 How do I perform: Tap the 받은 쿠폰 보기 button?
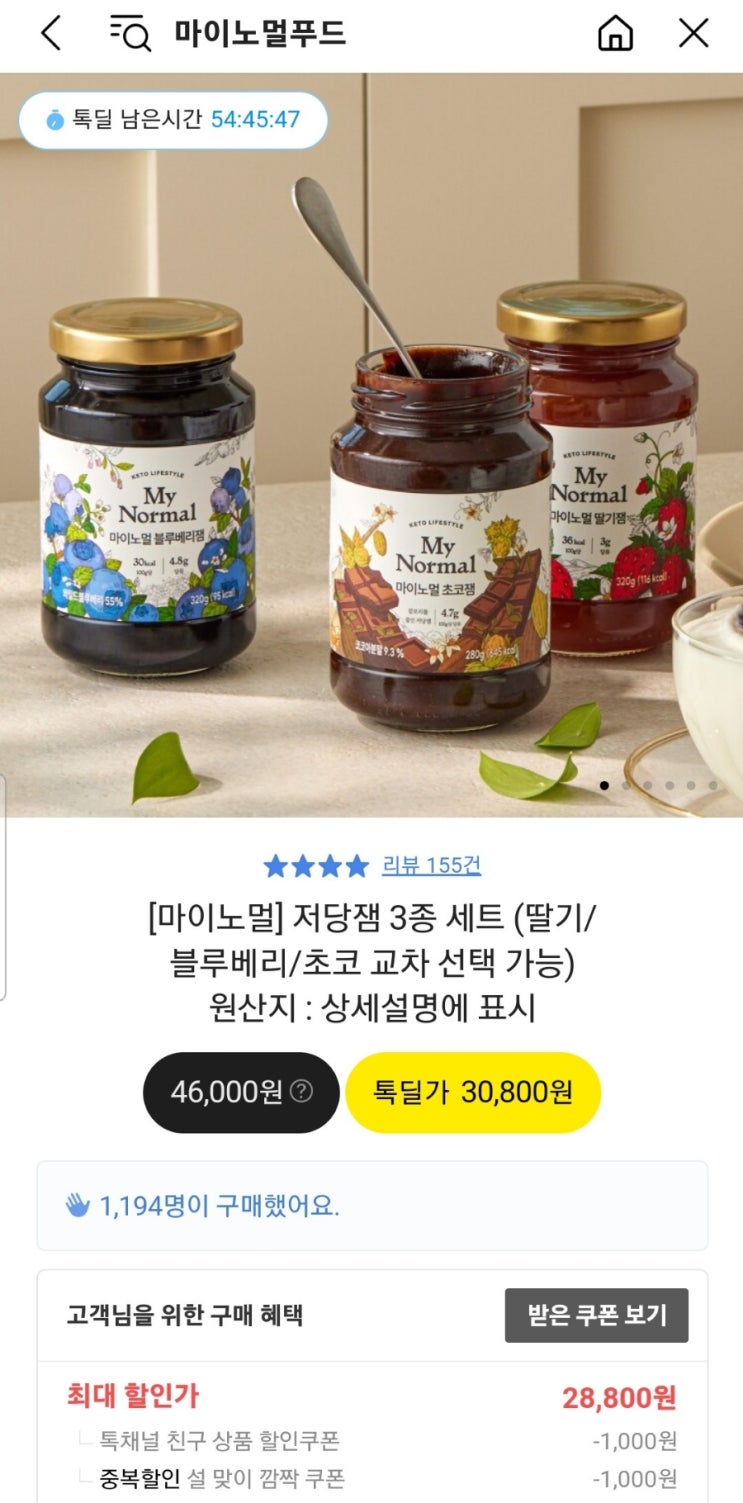pos(596,1315)
